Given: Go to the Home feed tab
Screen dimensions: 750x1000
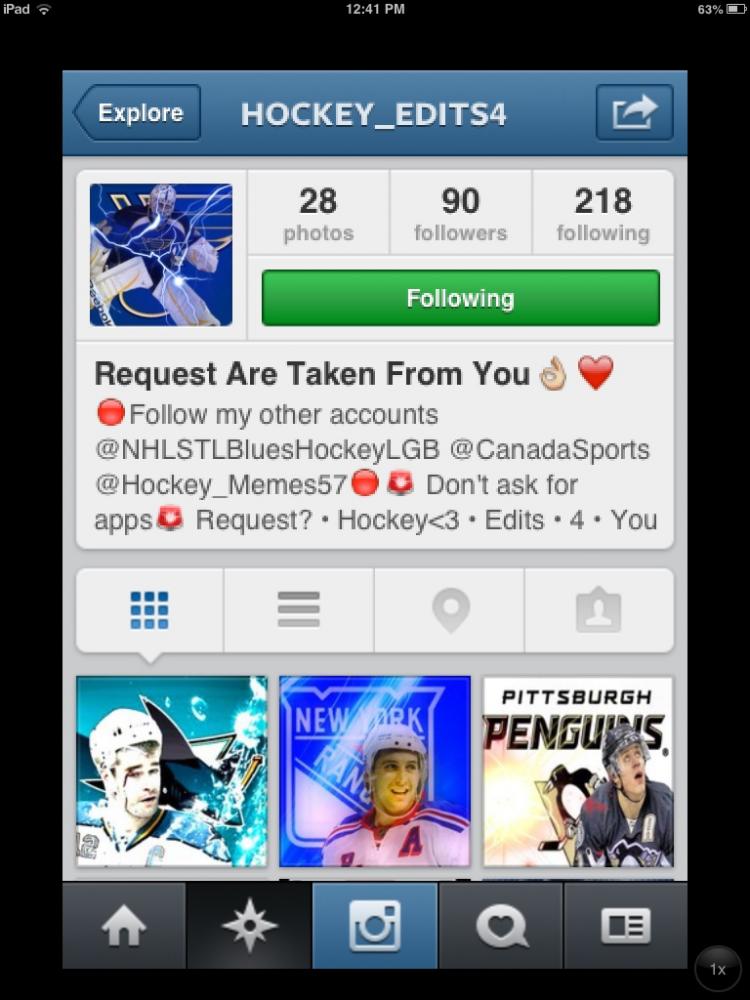Looking at the screenshot, I should pyautogui.click(x=124, y=926).
